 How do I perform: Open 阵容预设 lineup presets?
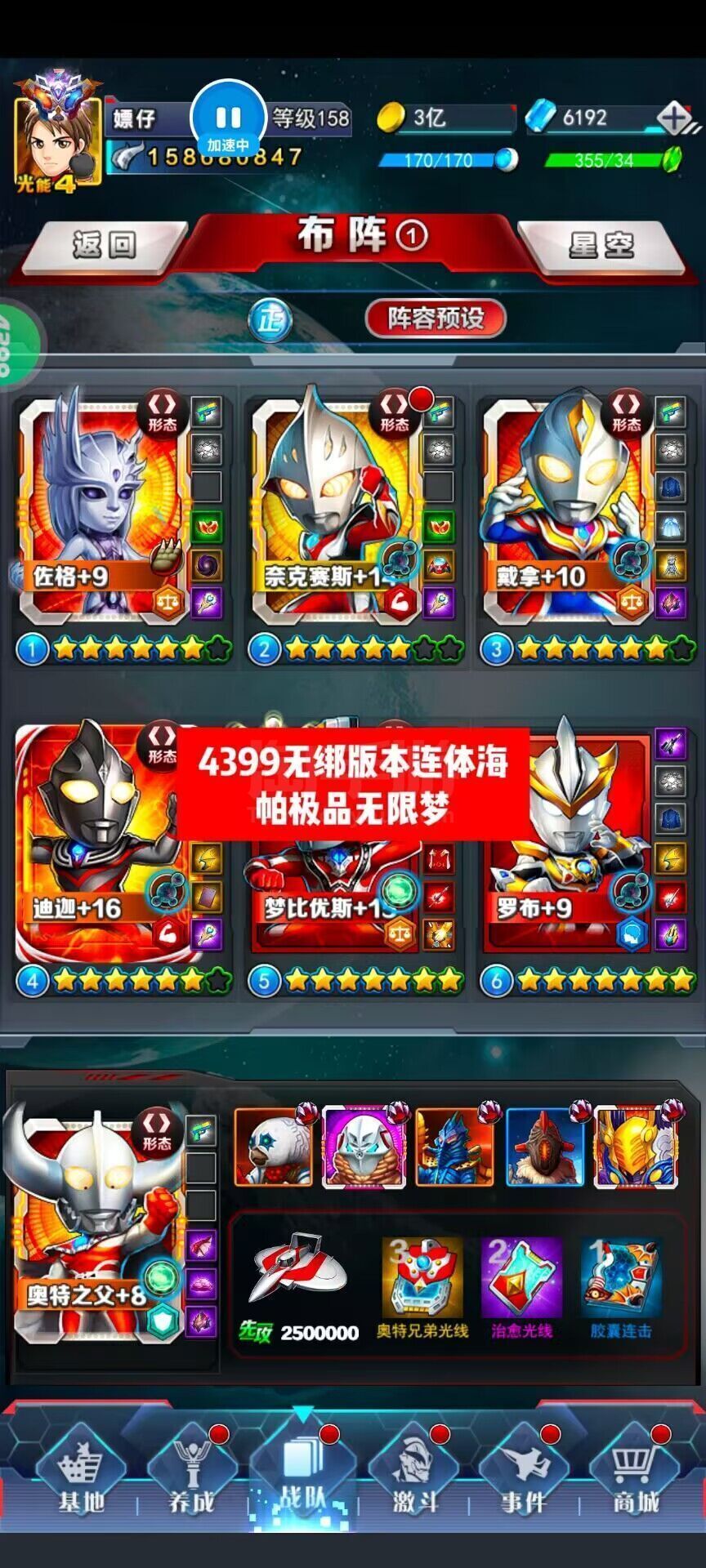pyautogui.click(x=436, y=318)
